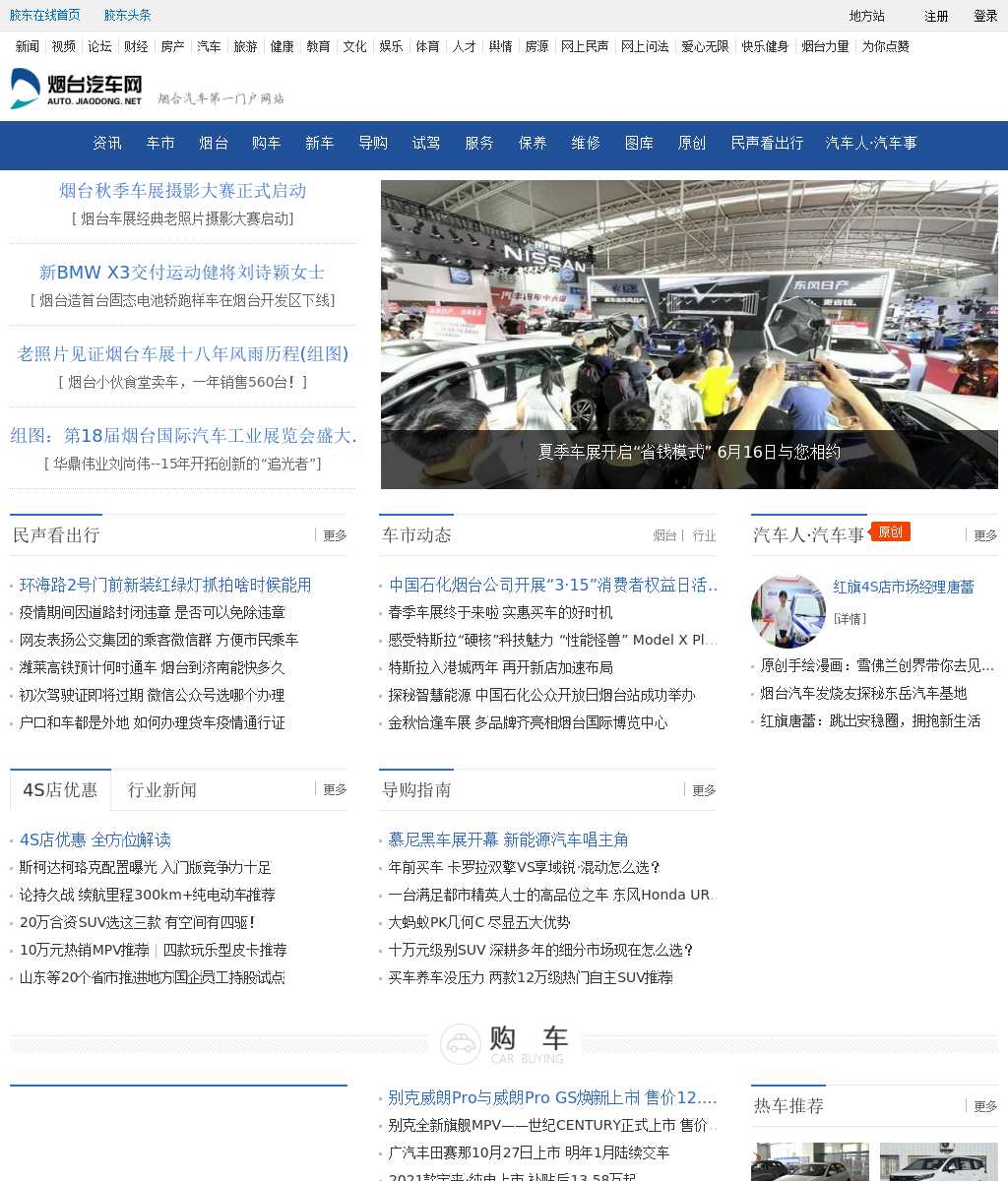Go to the 购车 navigation section

267,144
